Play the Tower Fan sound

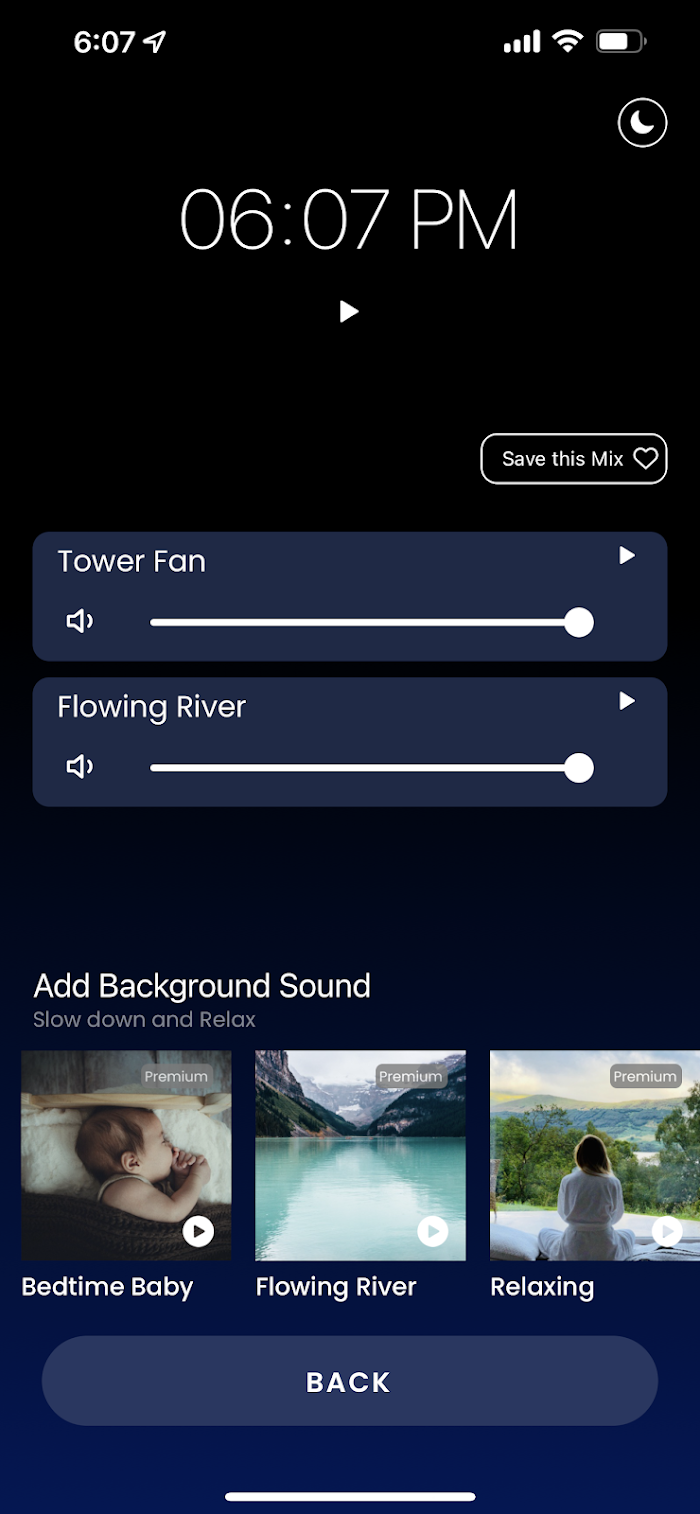click(x=627, y=556)
